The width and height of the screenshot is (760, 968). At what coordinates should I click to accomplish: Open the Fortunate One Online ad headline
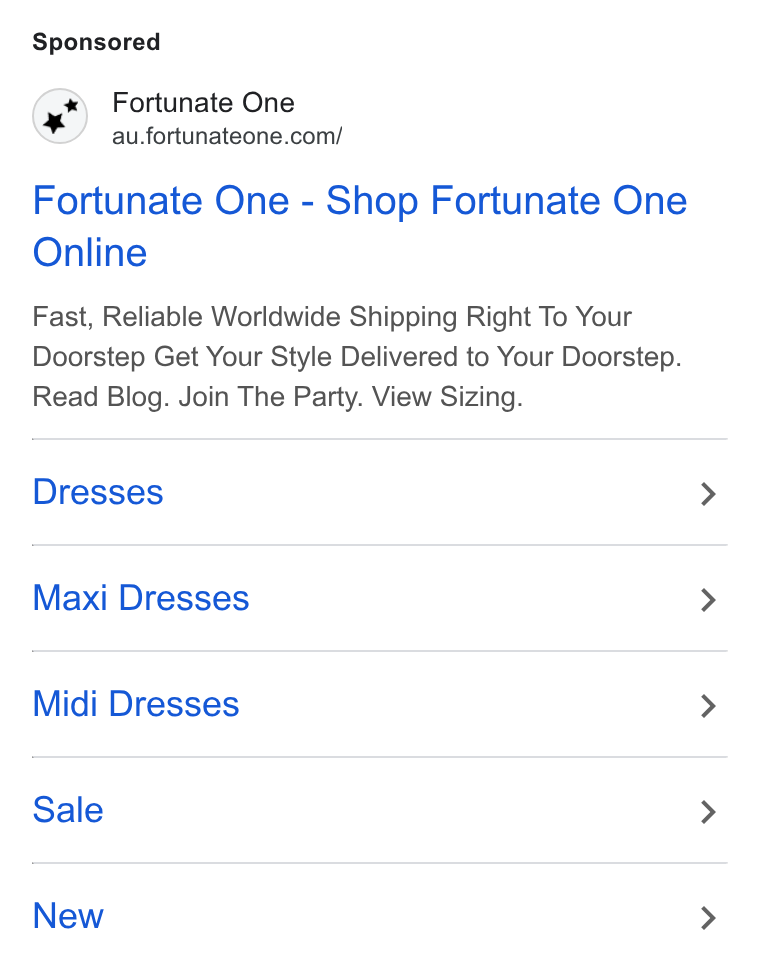click(x=359, y=226)
